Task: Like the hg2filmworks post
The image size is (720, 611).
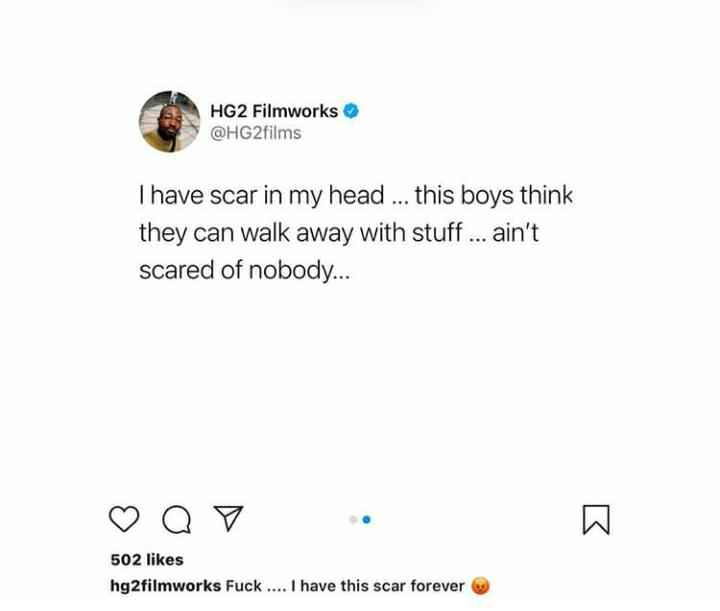Action: [121, 519]
